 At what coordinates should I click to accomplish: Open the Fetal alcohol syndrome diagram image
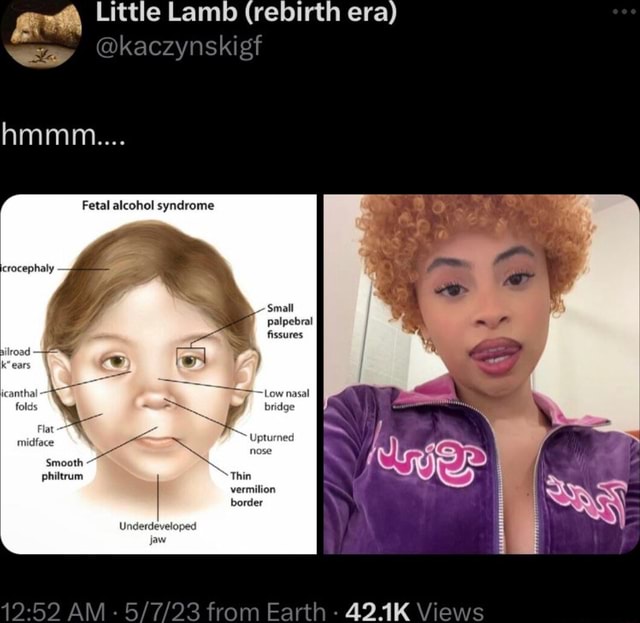click(158, 373)
